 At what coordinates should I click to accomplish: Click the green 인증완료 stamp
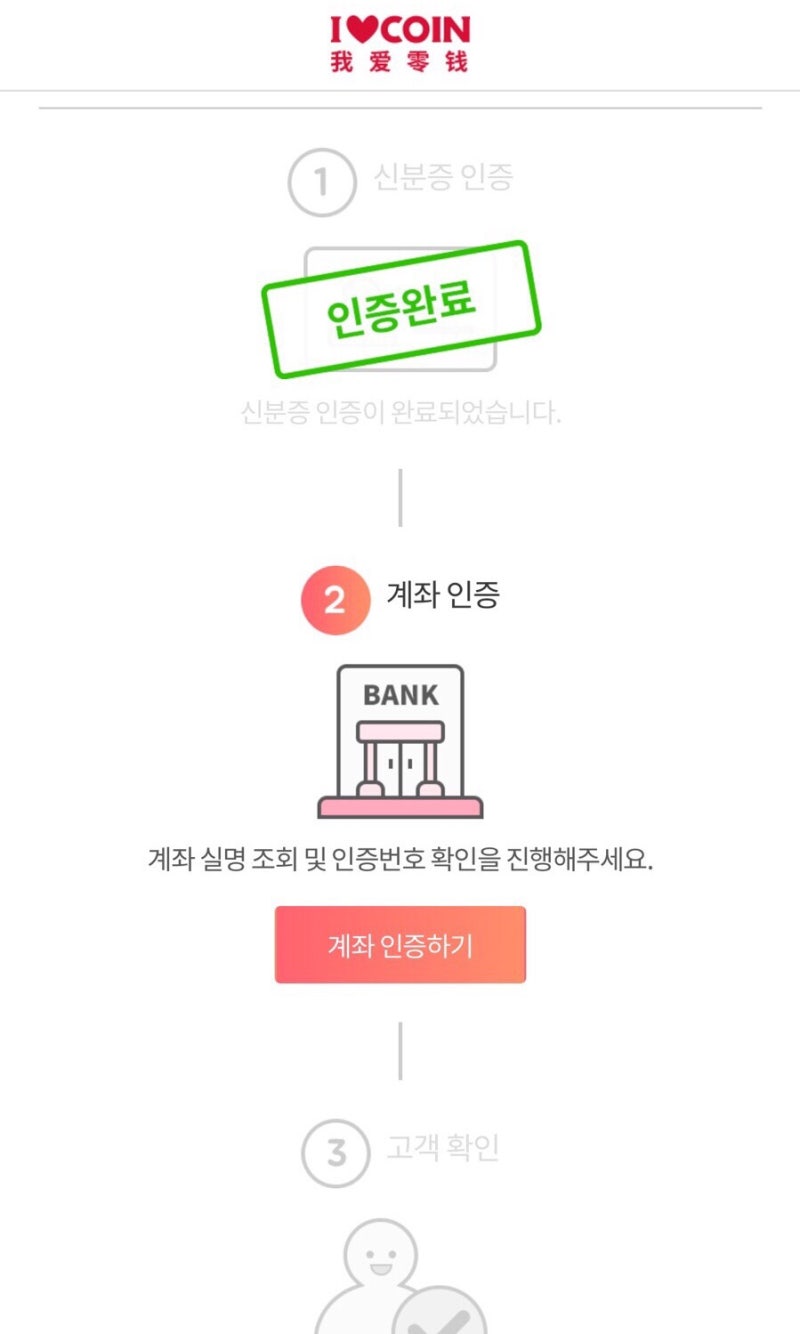coord(398,310)
